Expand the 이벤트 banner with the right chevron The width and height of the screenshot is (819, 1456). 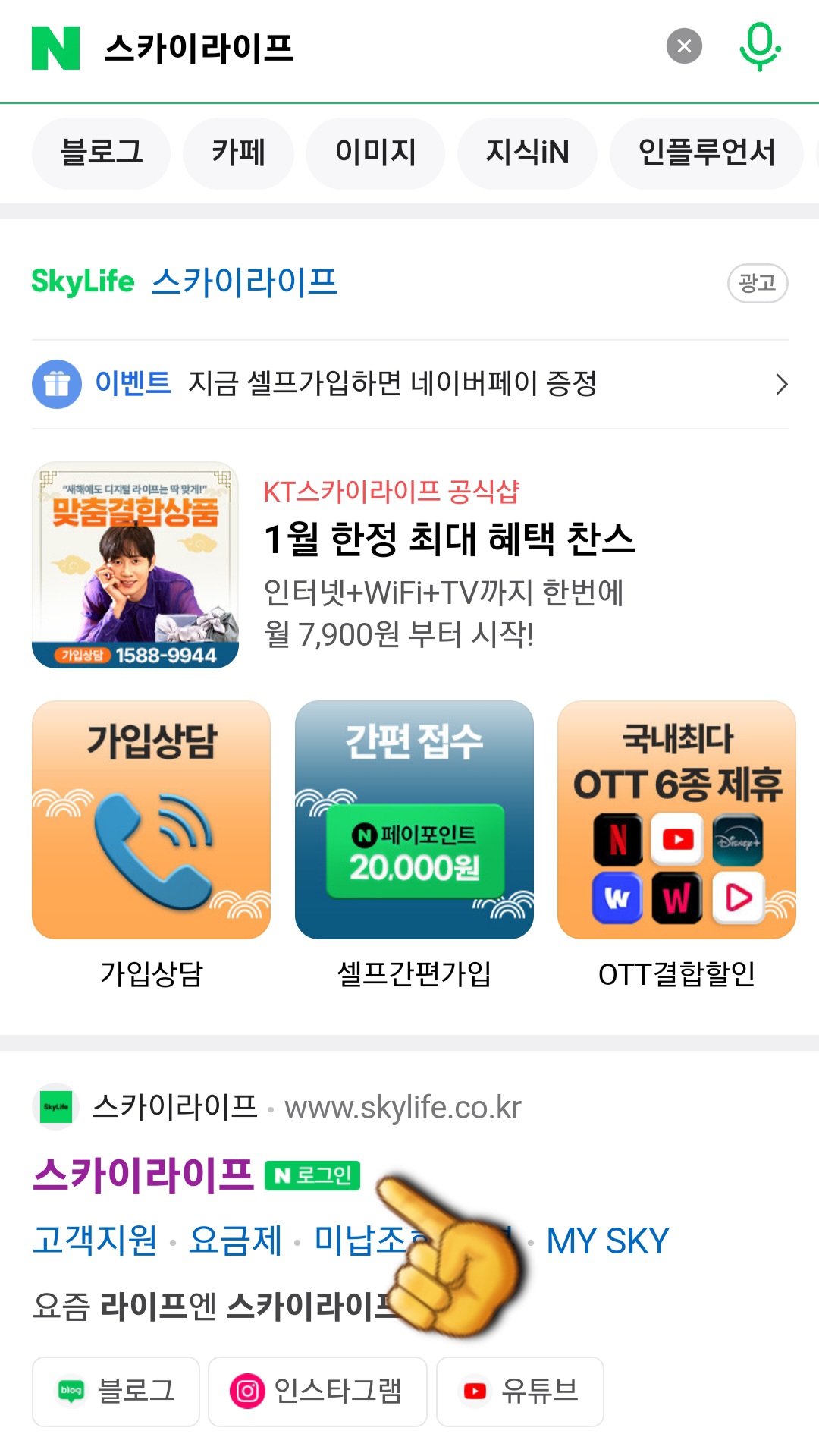(x=782, y=385)
